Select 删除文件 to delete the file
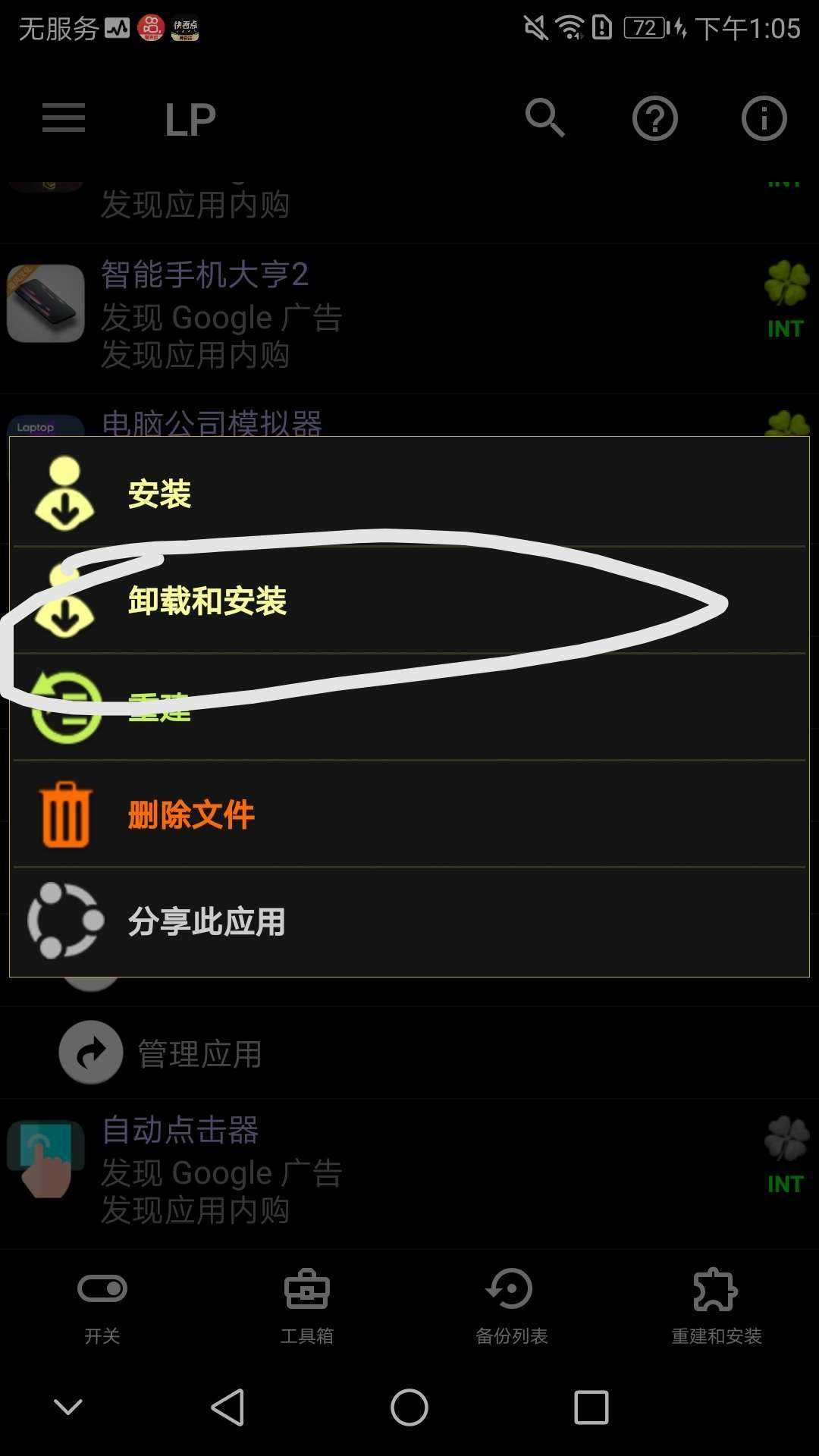The width and height of the screenshot is (819, 1456). click(409, 814)
